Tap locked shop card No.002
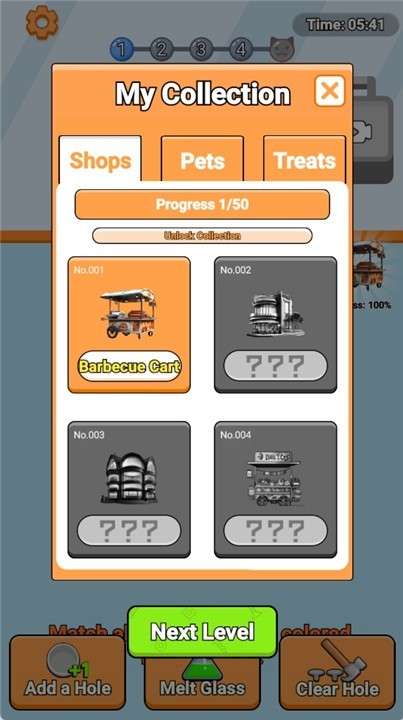Screen dimensions: 403x720 275,325
